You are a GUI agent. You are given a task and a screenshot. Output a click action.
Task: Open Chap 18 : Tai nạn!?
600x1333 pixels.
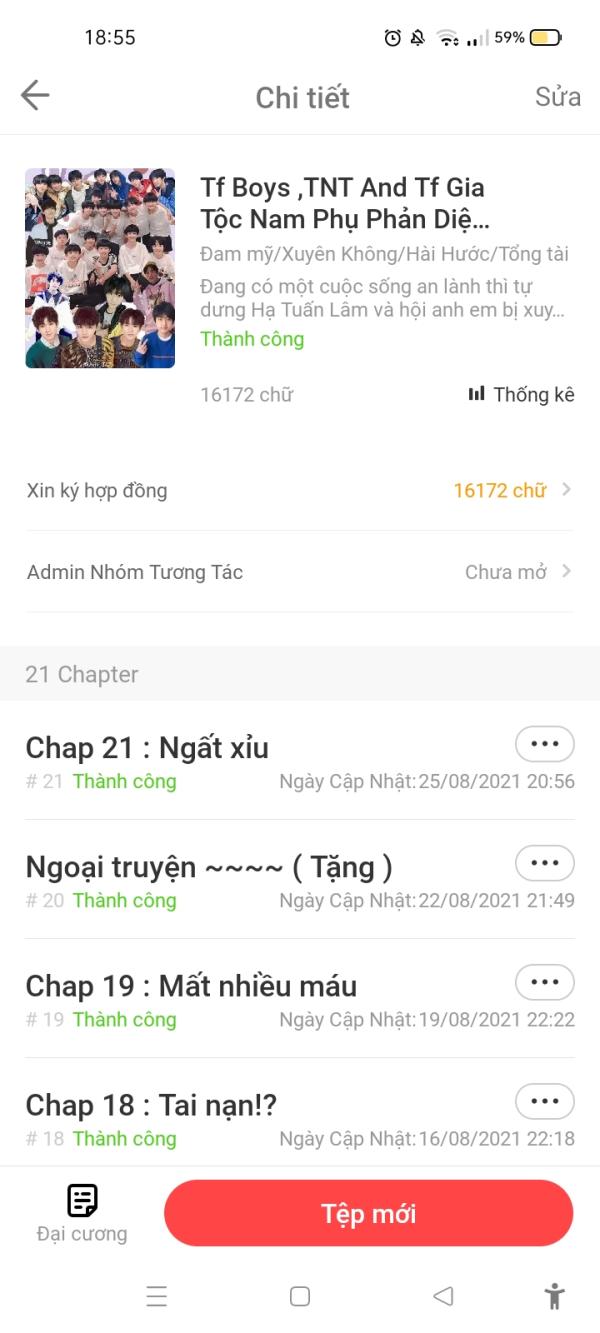click(x=151, y=1105)
